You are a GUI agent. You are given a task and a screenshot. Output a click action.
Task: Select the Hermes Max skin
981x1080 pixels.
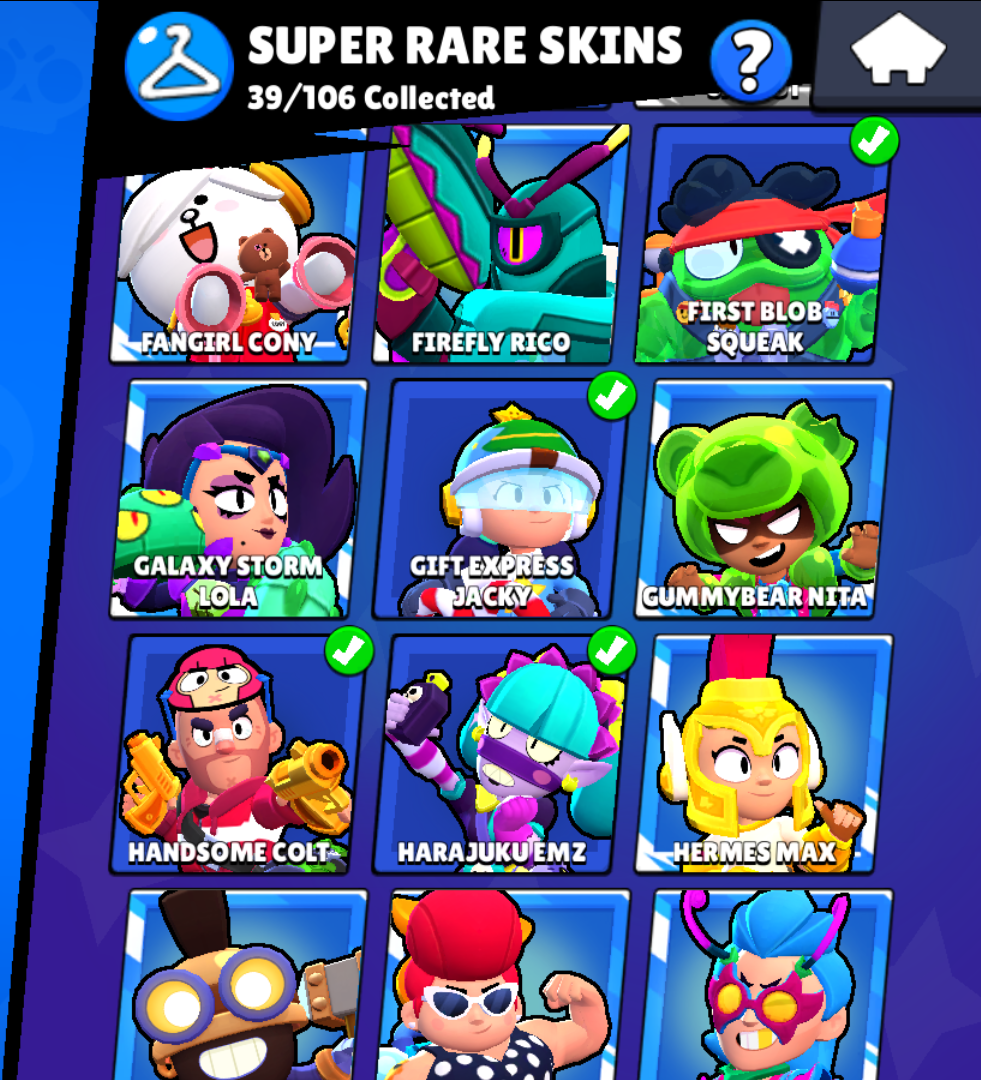tap(763, 755)
